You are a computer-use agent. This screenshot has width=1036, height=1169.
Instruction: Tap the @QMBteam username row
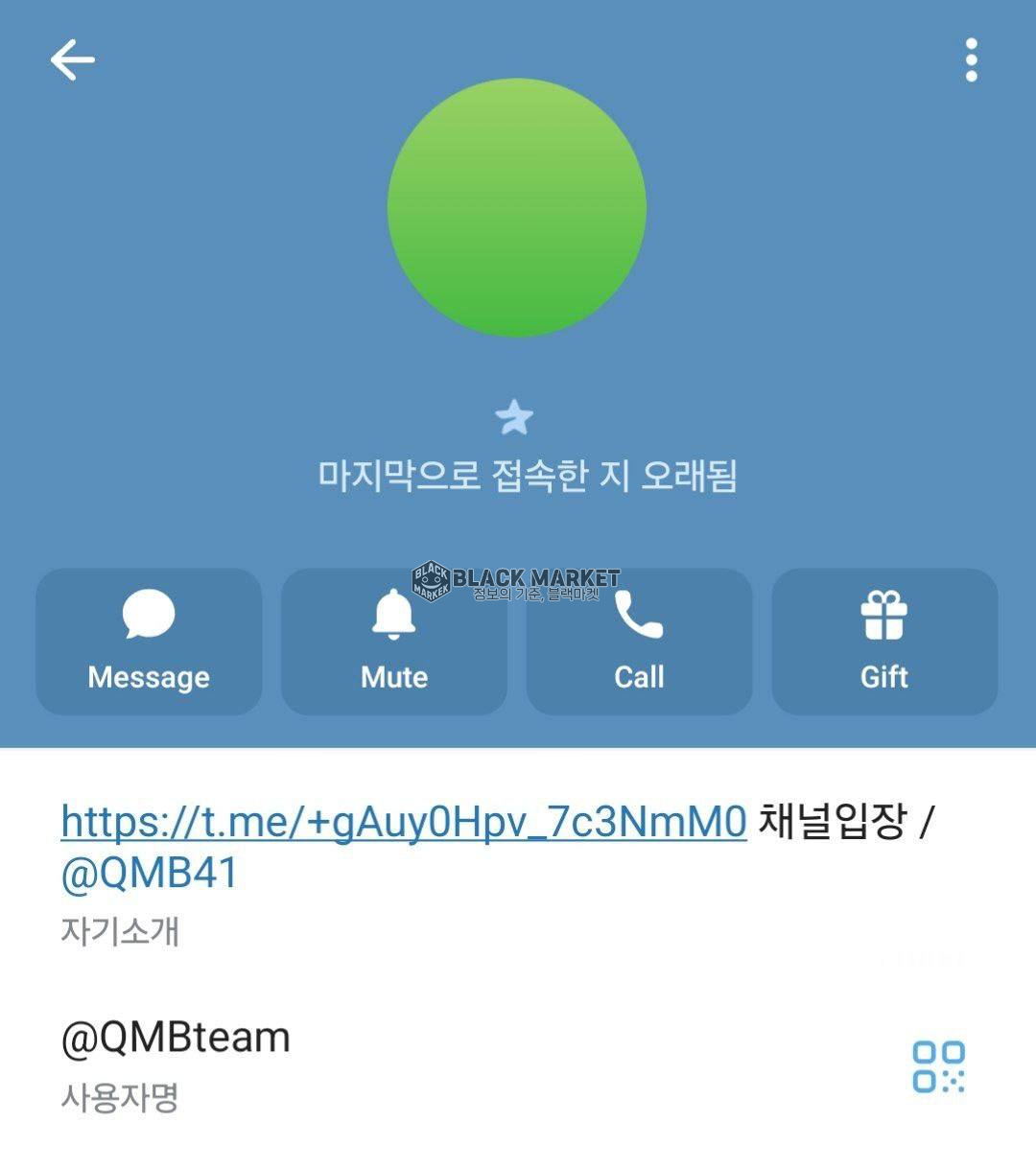click(x=176, y=1039)
